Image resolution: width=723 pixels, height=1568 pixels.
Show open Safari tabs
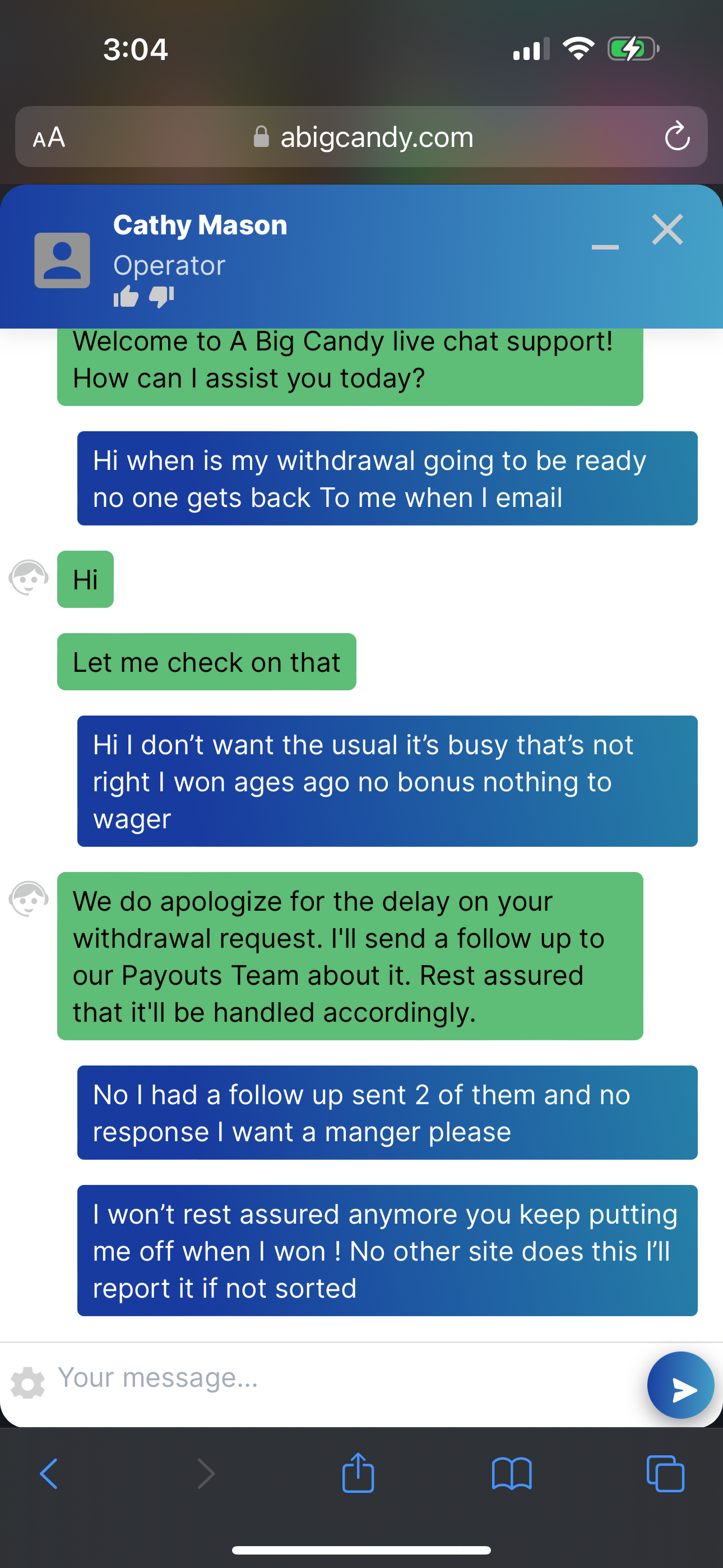665,1474
